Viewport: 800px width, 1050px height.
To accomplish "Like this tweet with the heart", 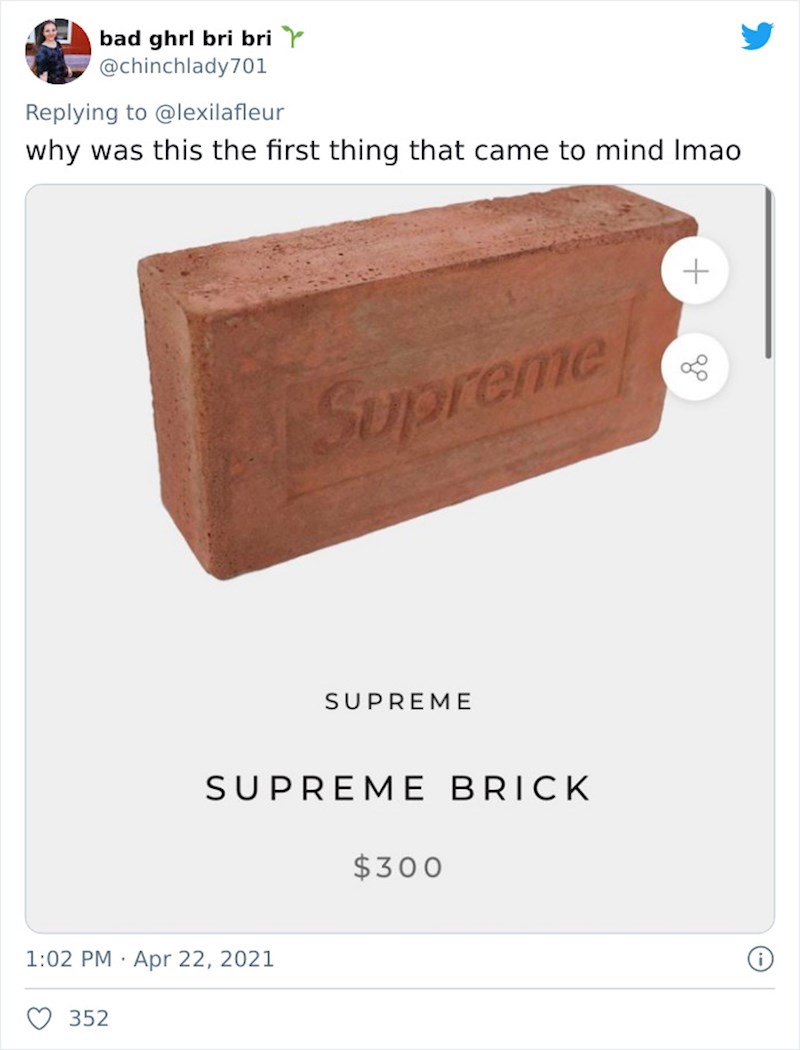I will [39, 1018].
